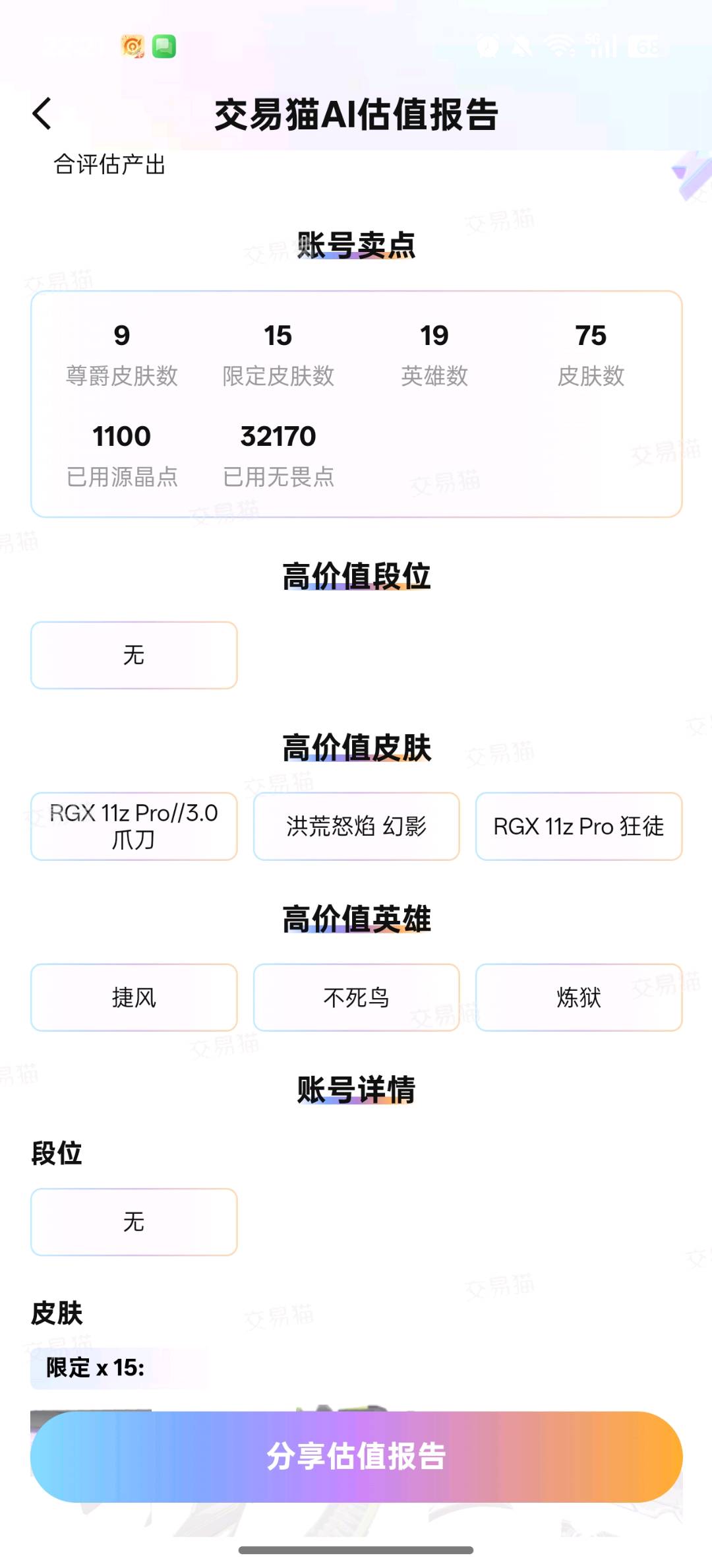Tap the 分享估值报告 button

[356, 1456]
